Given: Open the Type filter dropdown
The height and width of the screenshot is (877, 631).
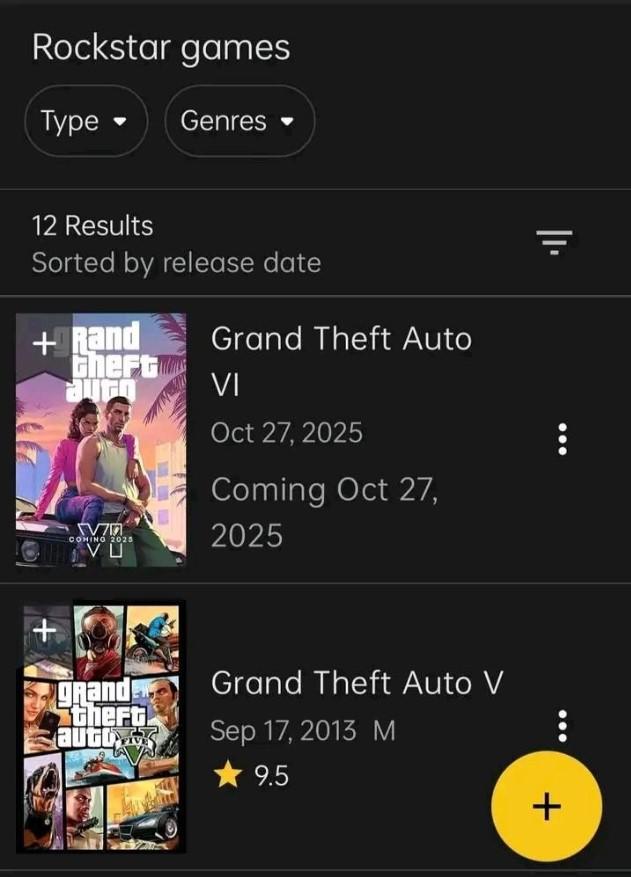Looking at the screenshot, I should pos(85,121).
